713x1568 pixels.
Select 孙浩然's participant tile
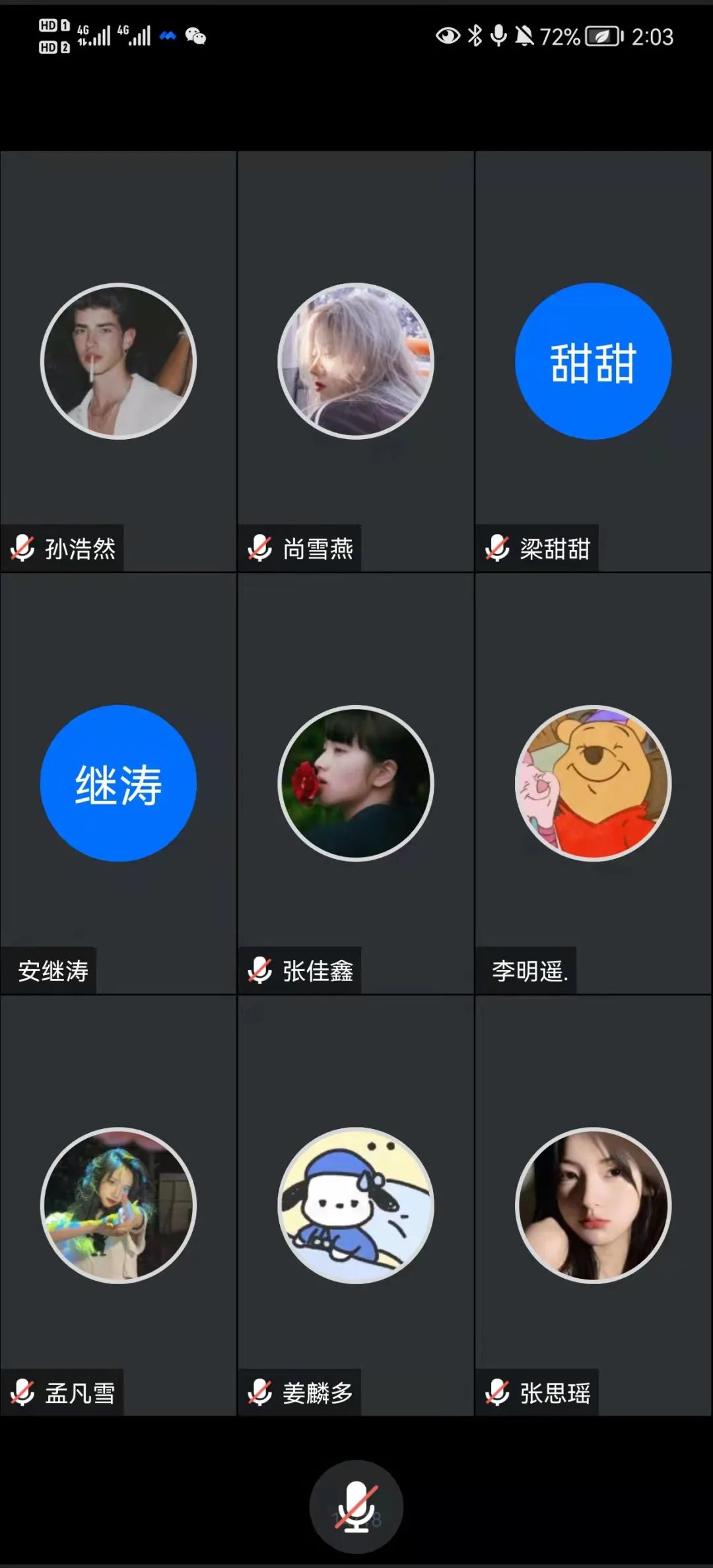tap(118, 361)
